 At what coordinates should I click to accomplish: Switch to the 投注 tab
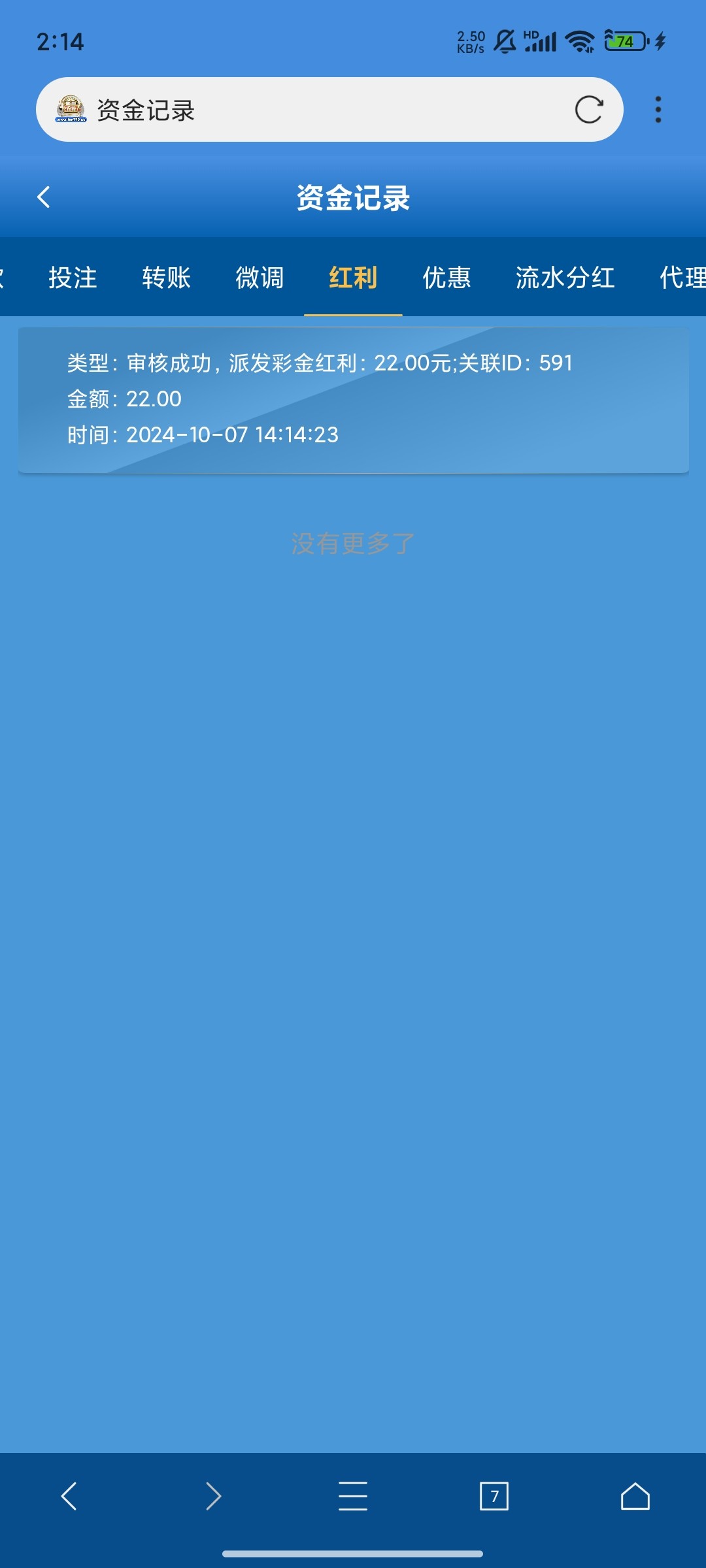[x=73, y=278]
